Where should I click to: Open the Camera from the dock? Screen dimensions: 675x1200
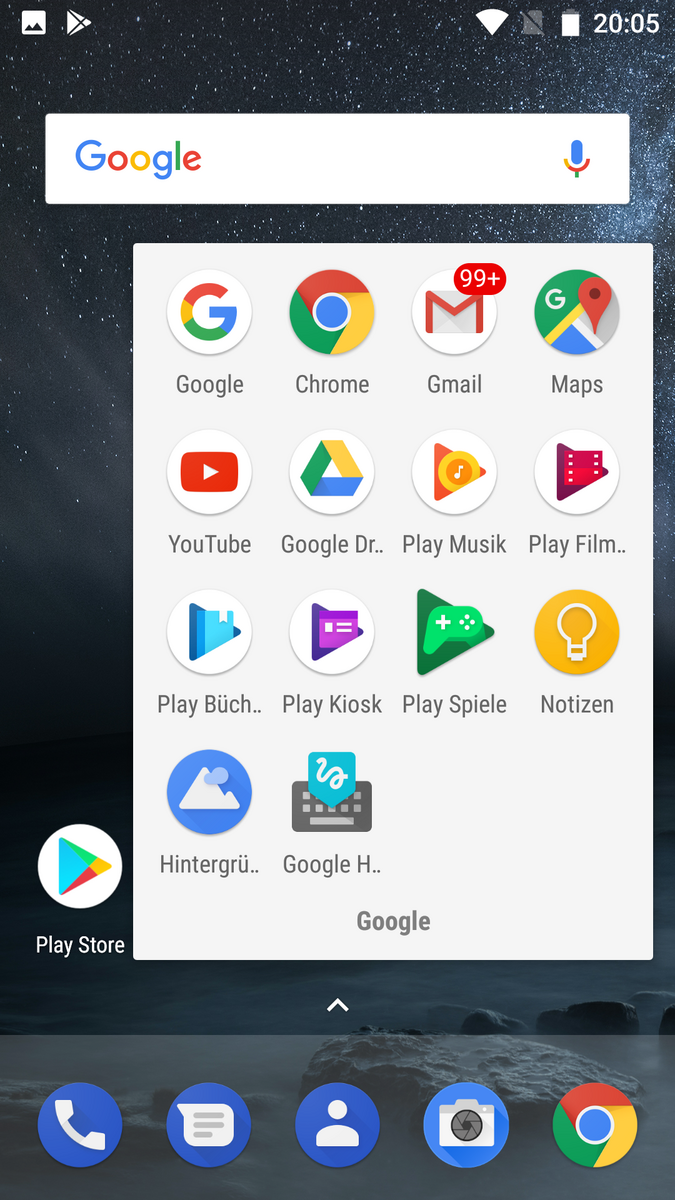[466, 1125]
